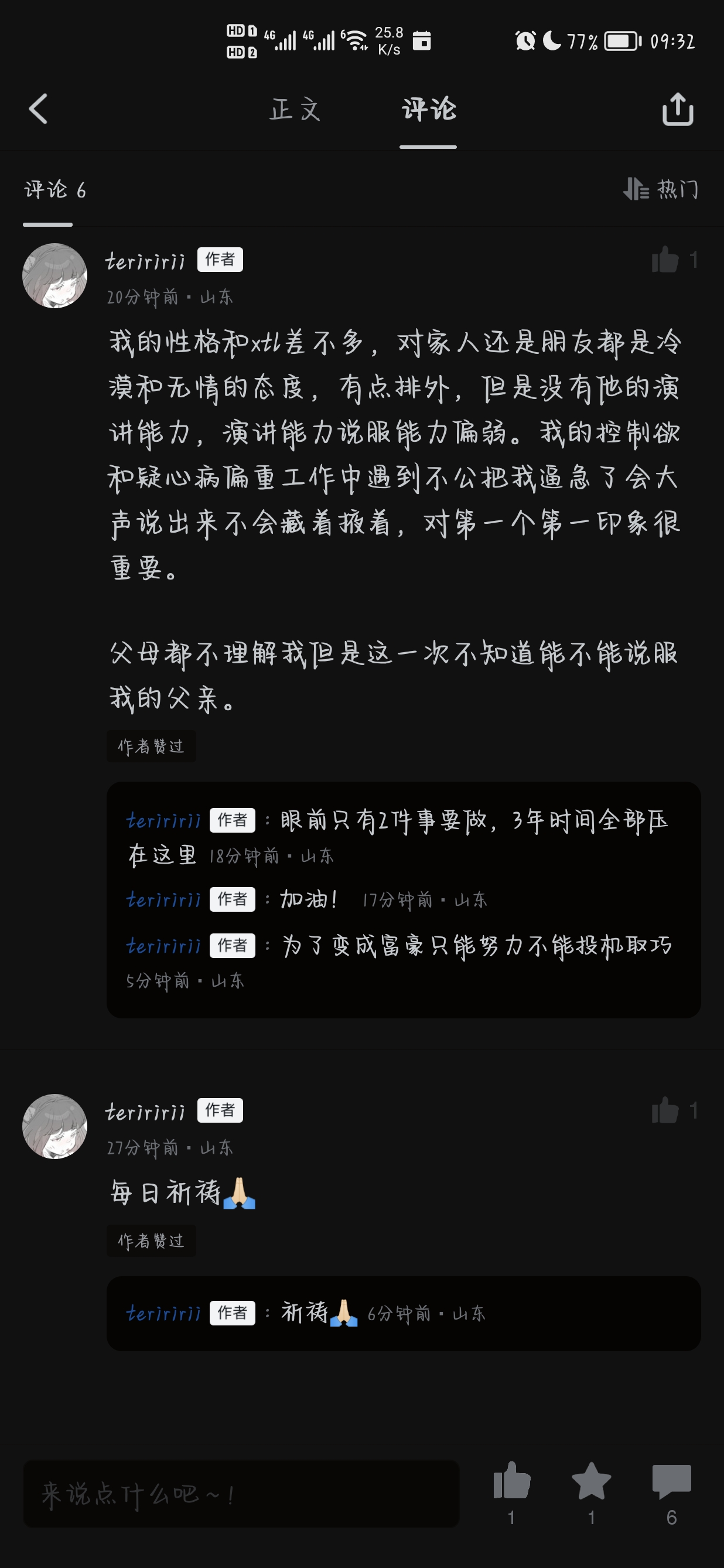Tap the 来说点什么吧 comment box
724x1568 pixels.
pyautogui.click(x=241, y=1494)
